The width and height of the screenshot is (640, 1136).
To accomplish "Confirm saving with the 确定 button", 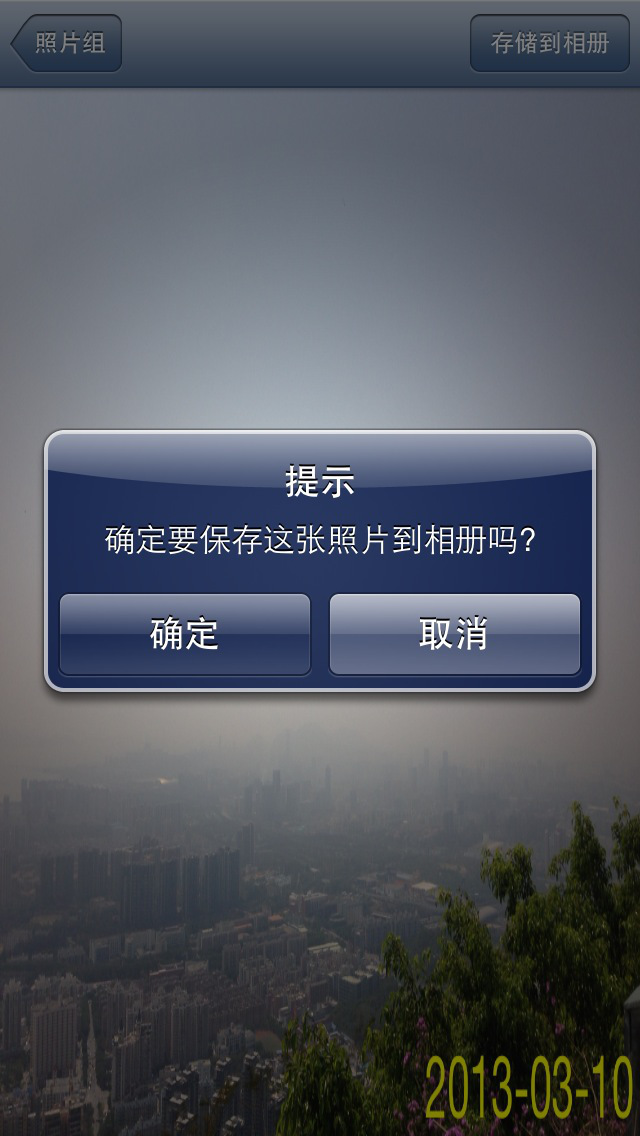I will point(185,634).
